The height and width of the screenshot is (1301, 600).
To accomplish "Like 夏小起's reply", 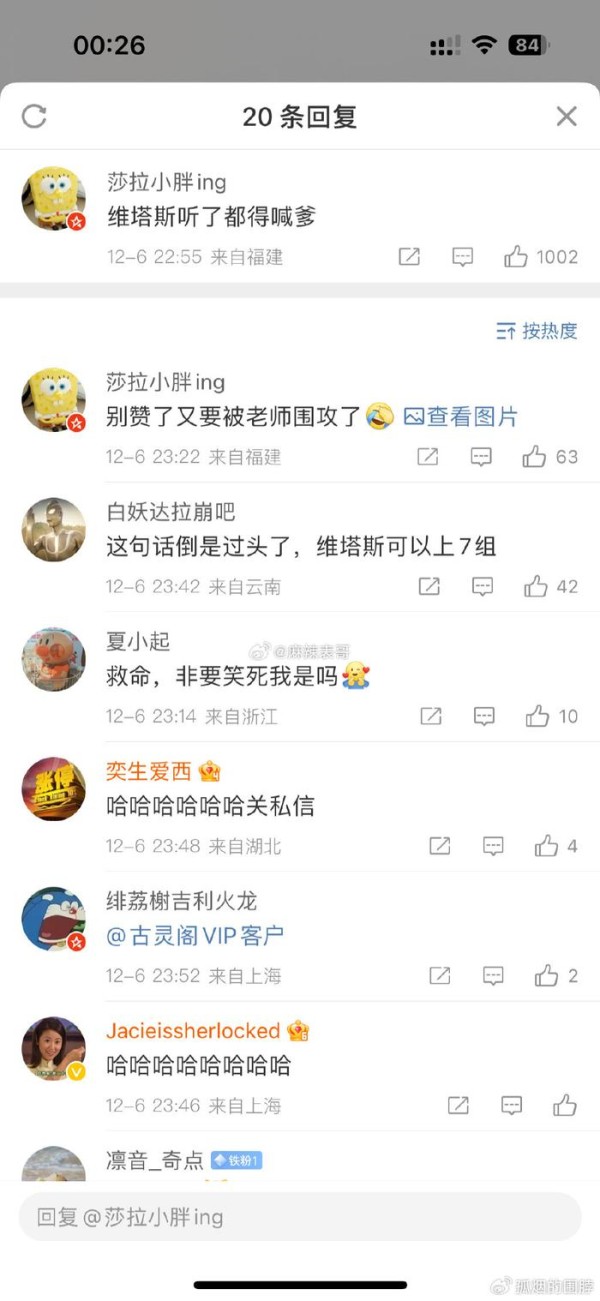I will click(x=553, y=716).
